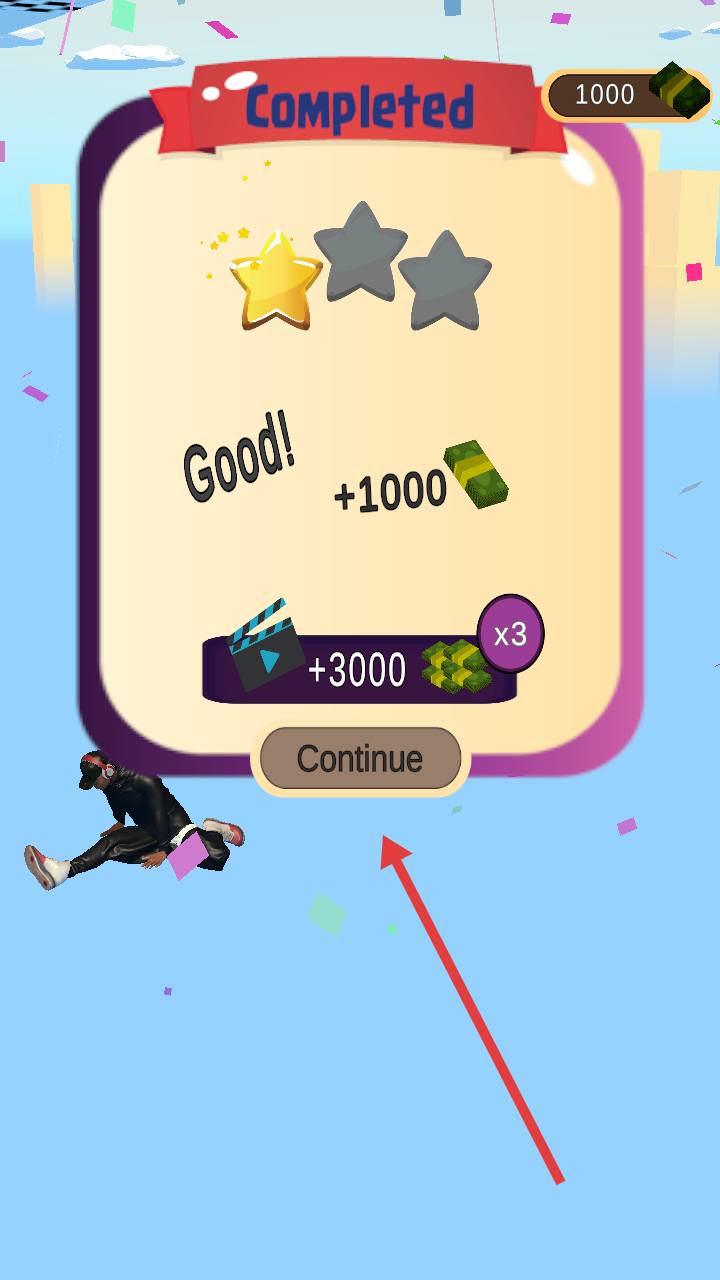Image resolution: width=720 pixels, height=1280 pixels.
Task: Tap the Continue button
Action: click(x=360, y=759)
